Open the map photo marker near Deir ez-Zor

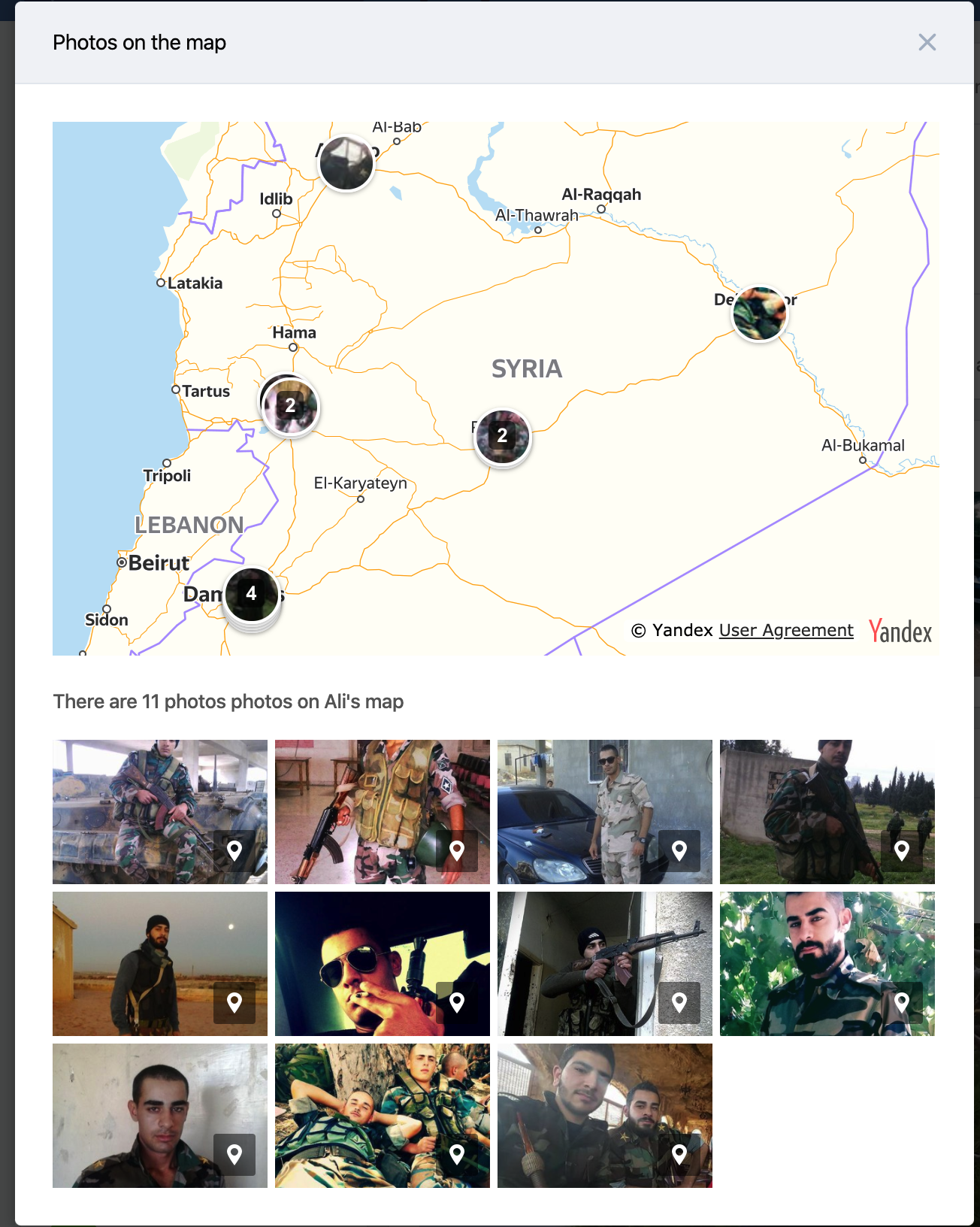click(x=759, y=314)
